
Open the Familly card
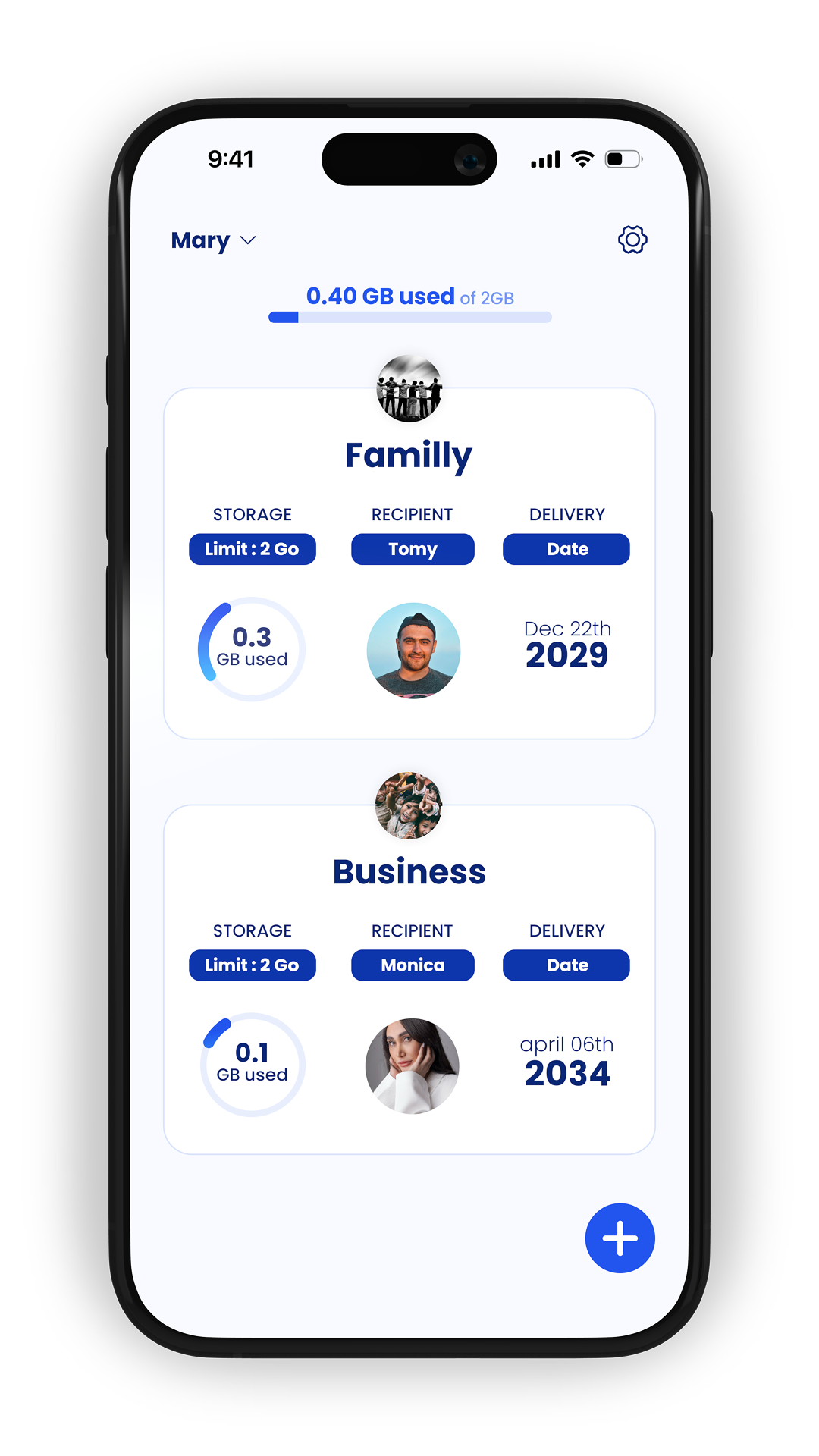[x=409, y=456]
